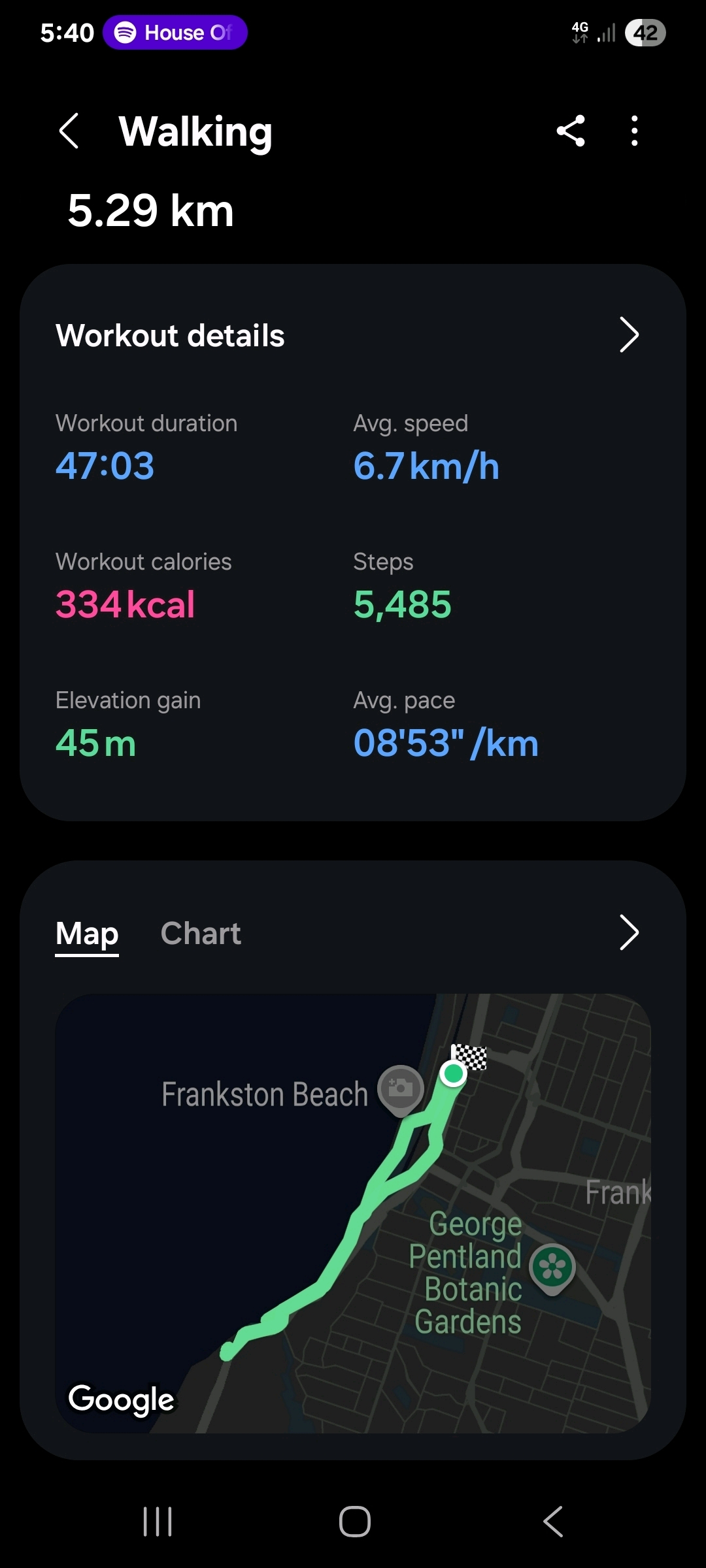Image resolution: width=706 pixels, height=1568 pixels.
Task: Open the more options menu
Action: click(634, 131)
